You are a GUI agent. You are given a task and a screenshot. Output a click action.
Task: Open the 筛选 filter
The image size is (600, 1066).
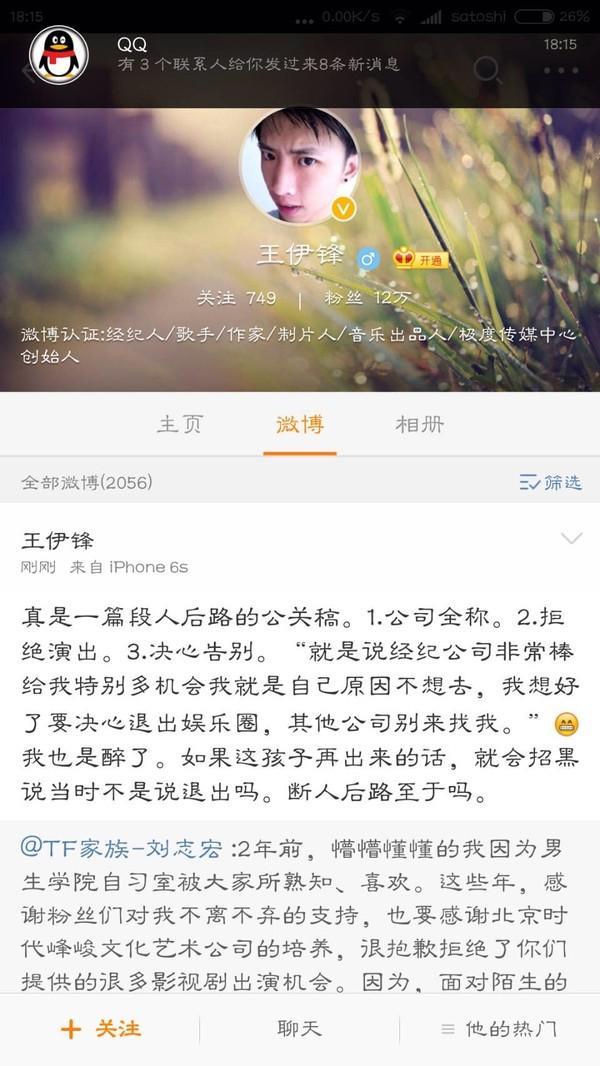click(551, 482)
